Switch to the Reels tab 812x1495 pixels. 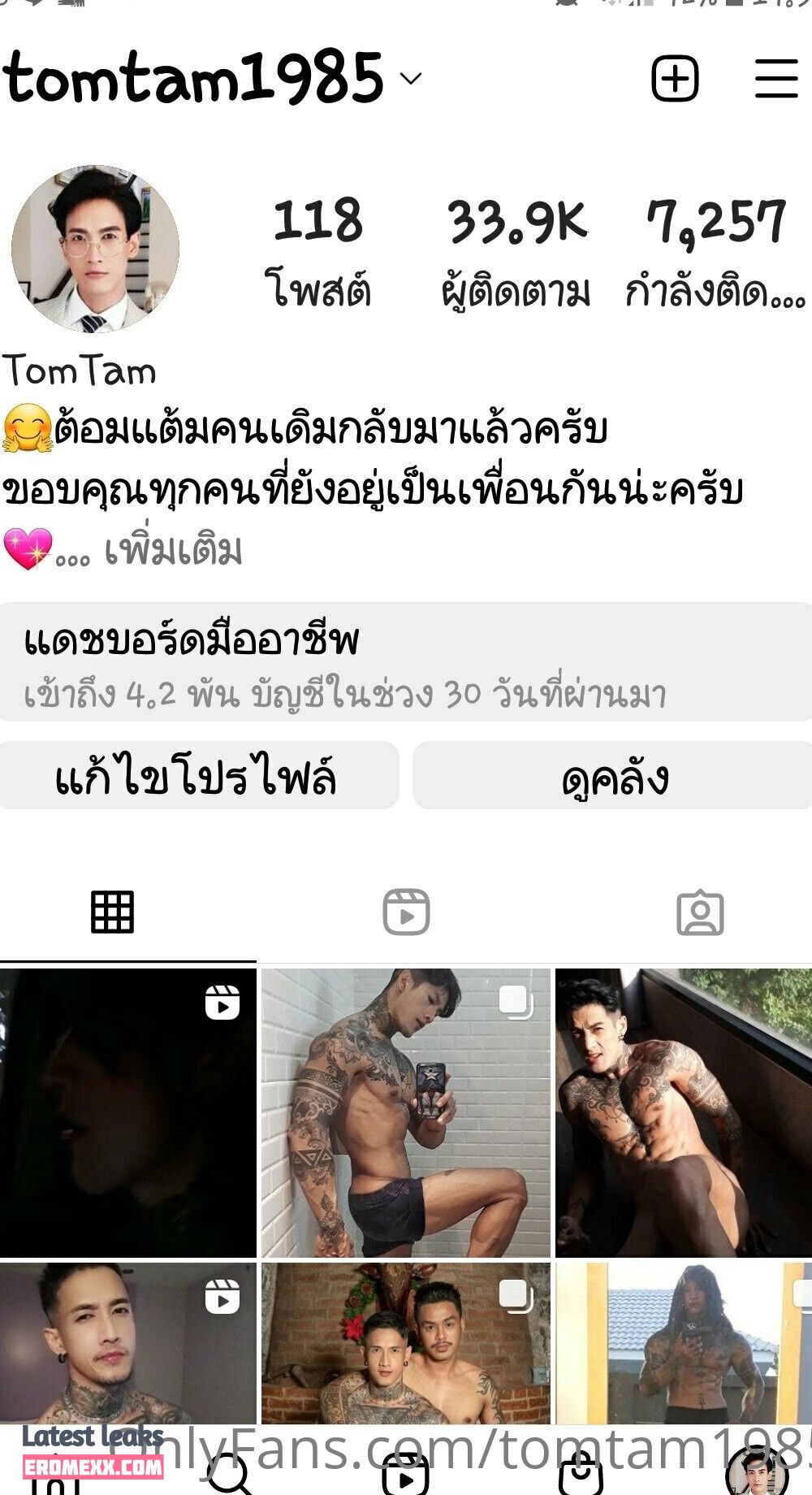click(406, 912)
